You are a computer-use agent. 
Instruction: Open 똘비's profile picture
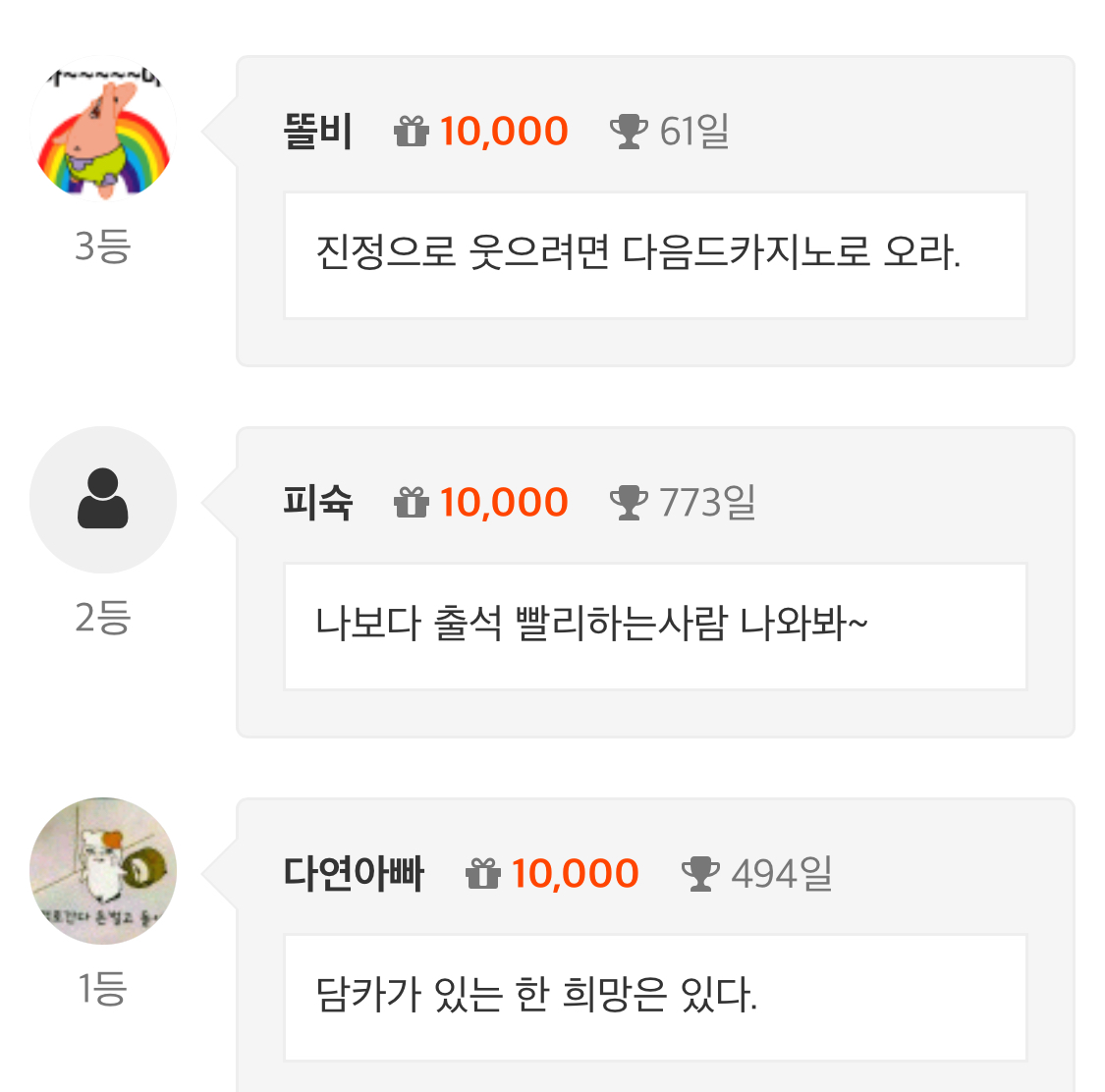pos(103,131)
